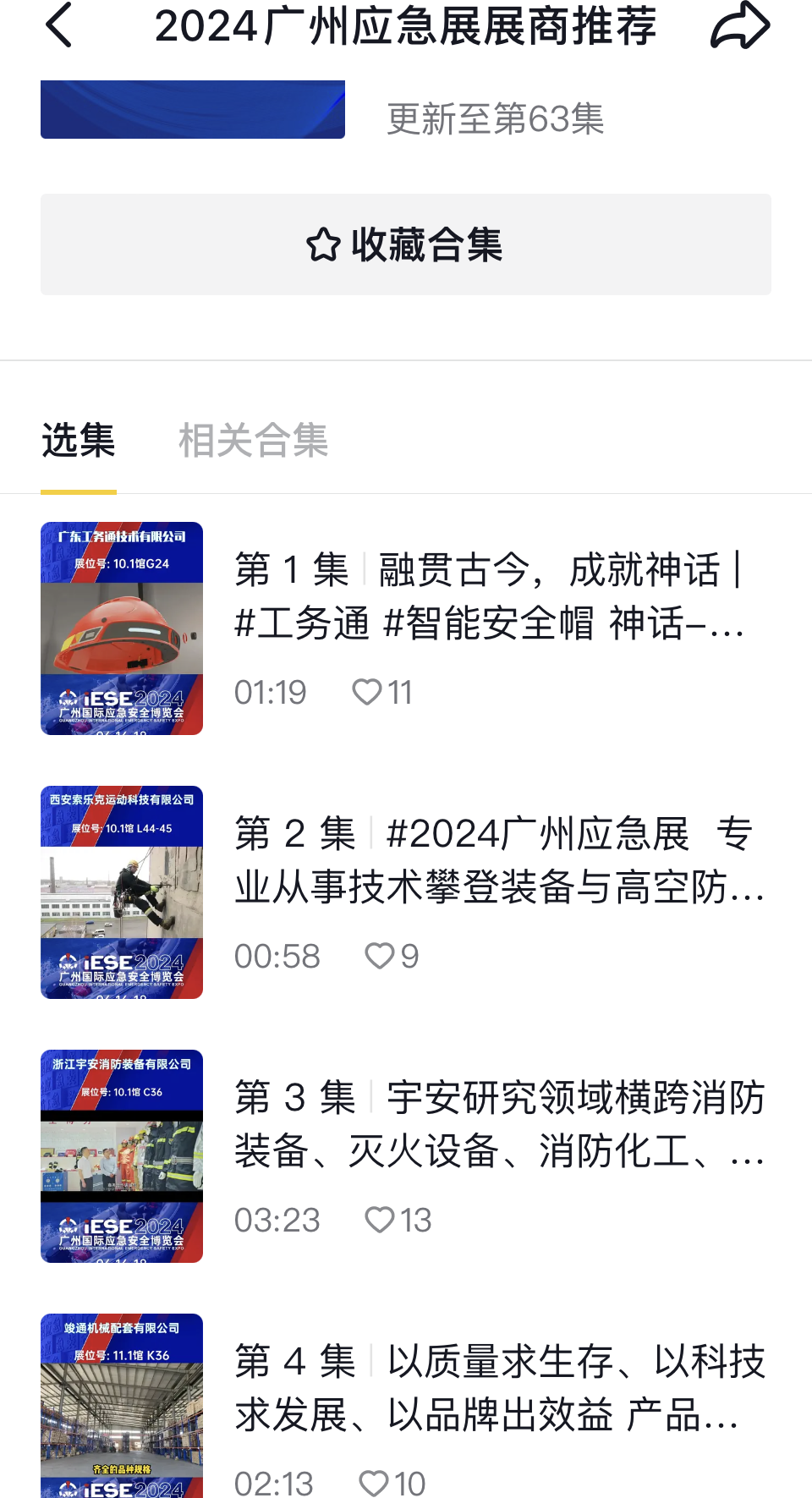
Task: Switch to the 相关合集 tab
Action: coord(253,441)
